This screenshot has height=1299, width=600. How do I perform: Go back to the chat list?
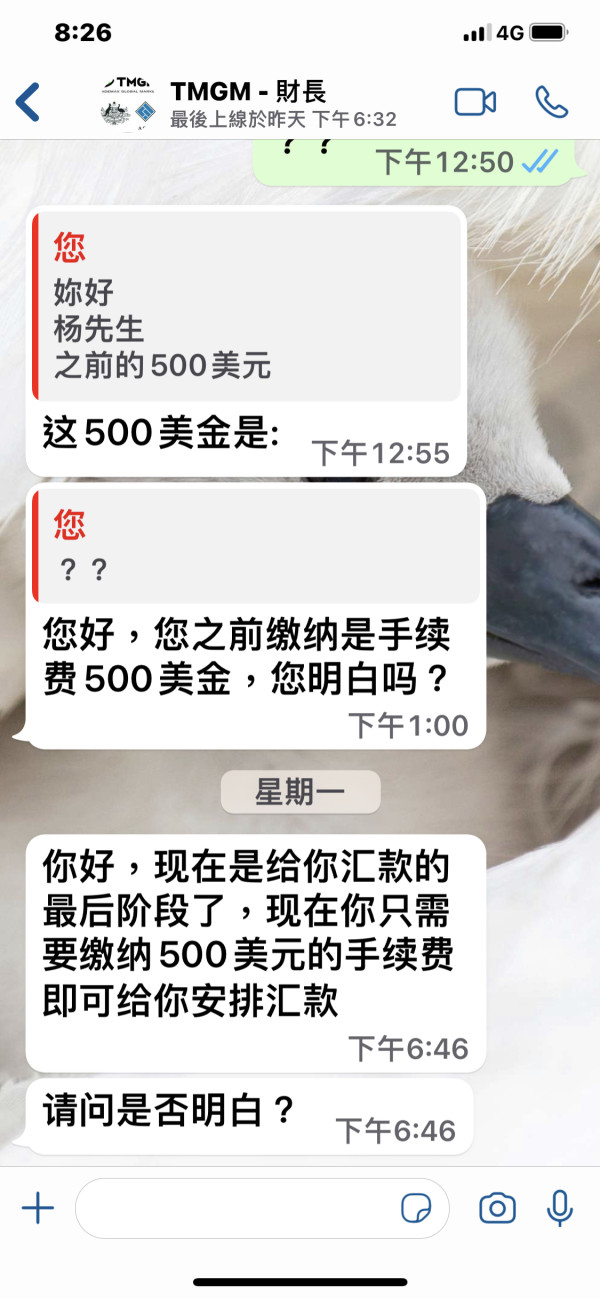point(28,102)
